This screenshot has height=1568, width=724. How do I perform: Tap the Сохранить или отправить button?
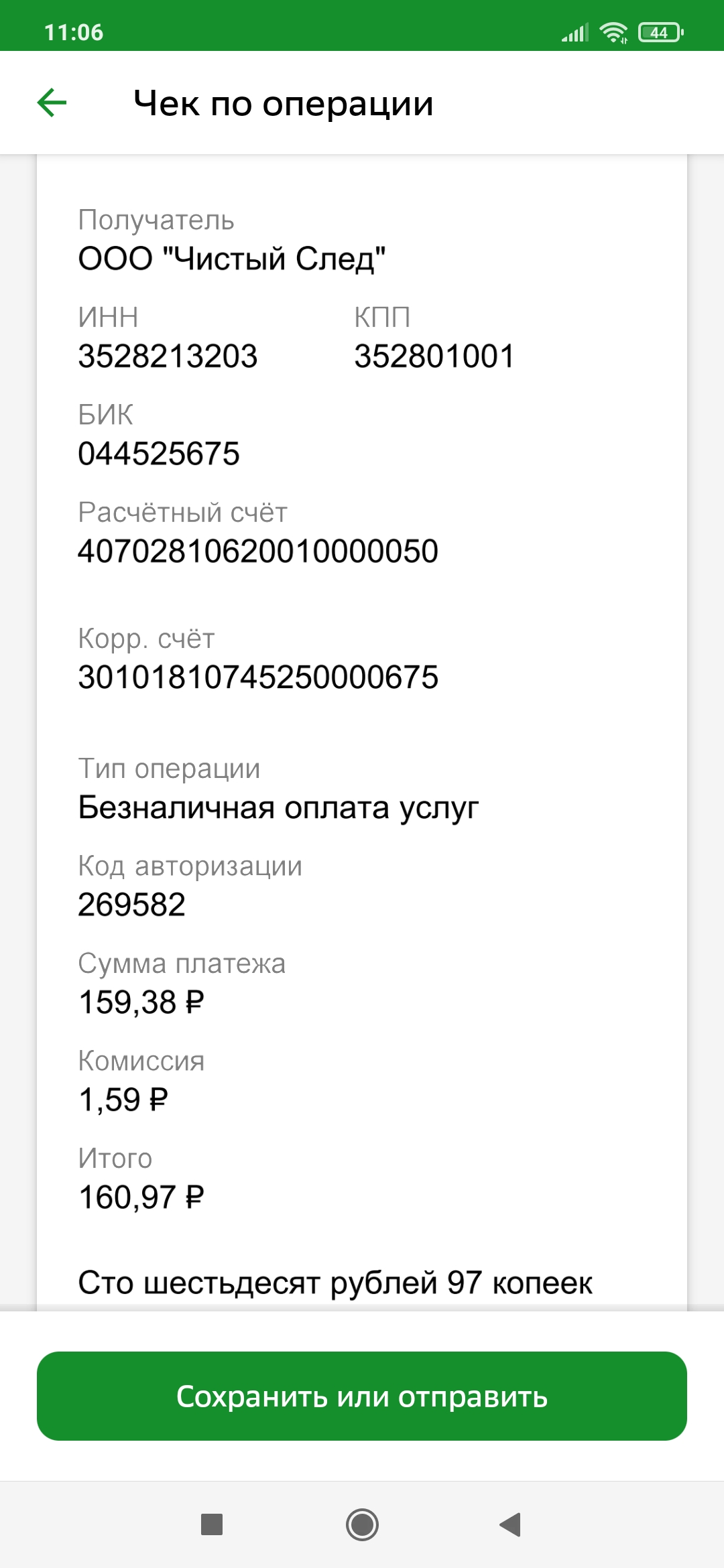coord(362,1396)
